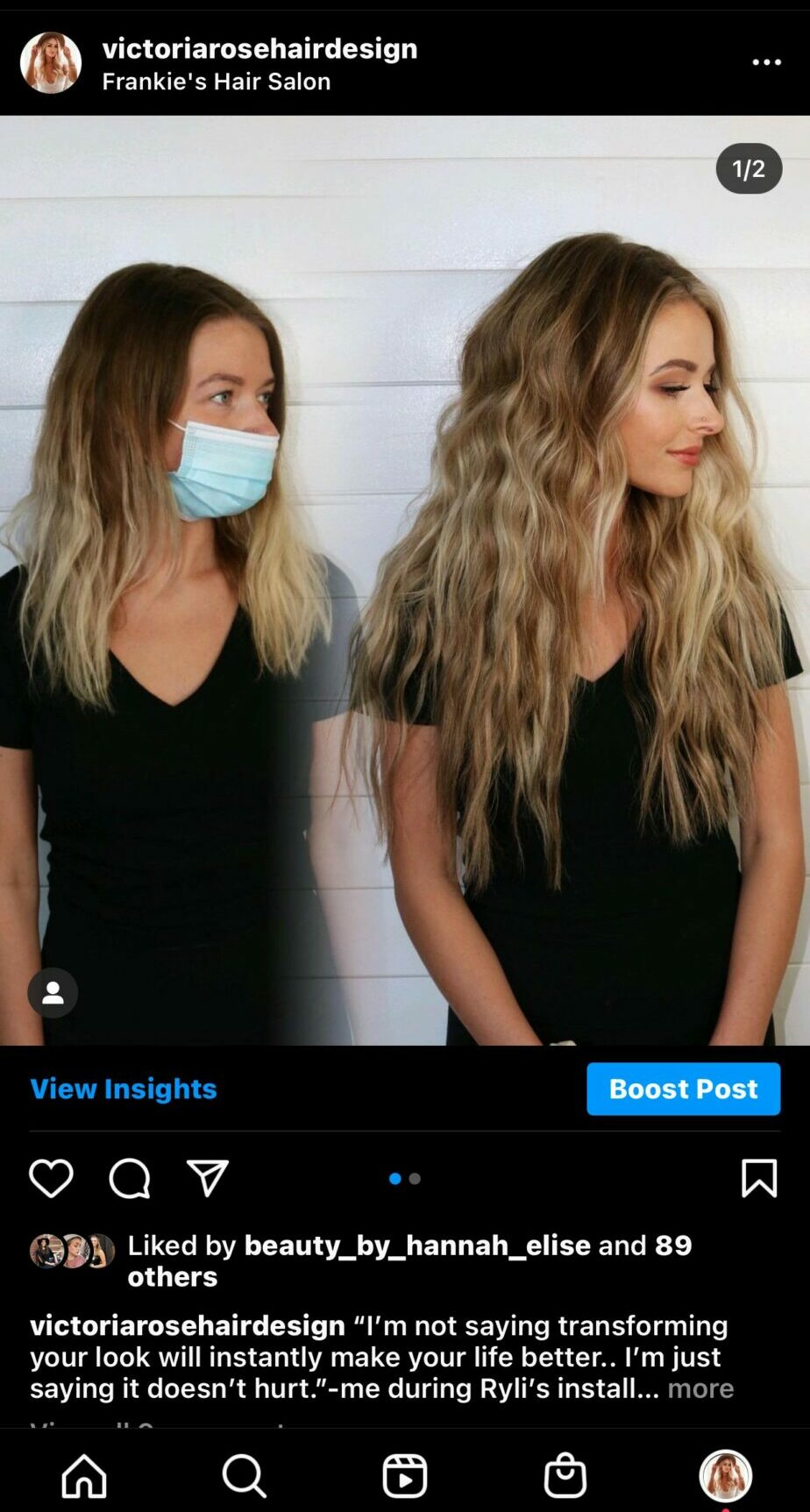
Task: Show tagged people on the photo
Action: click(x=53, y=992)
